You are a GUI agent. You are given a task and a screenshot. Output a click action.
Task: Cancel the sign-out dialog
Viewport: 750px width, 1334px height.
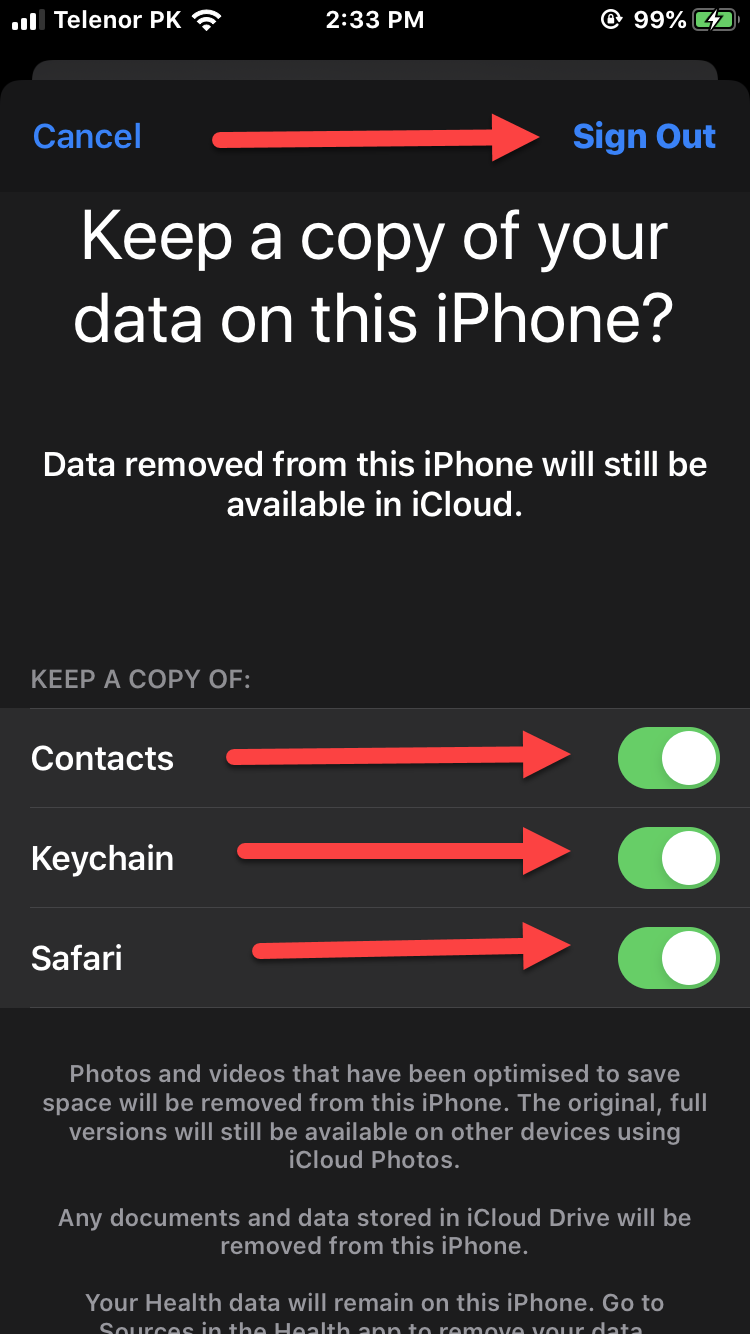click(x=87, y=137)
